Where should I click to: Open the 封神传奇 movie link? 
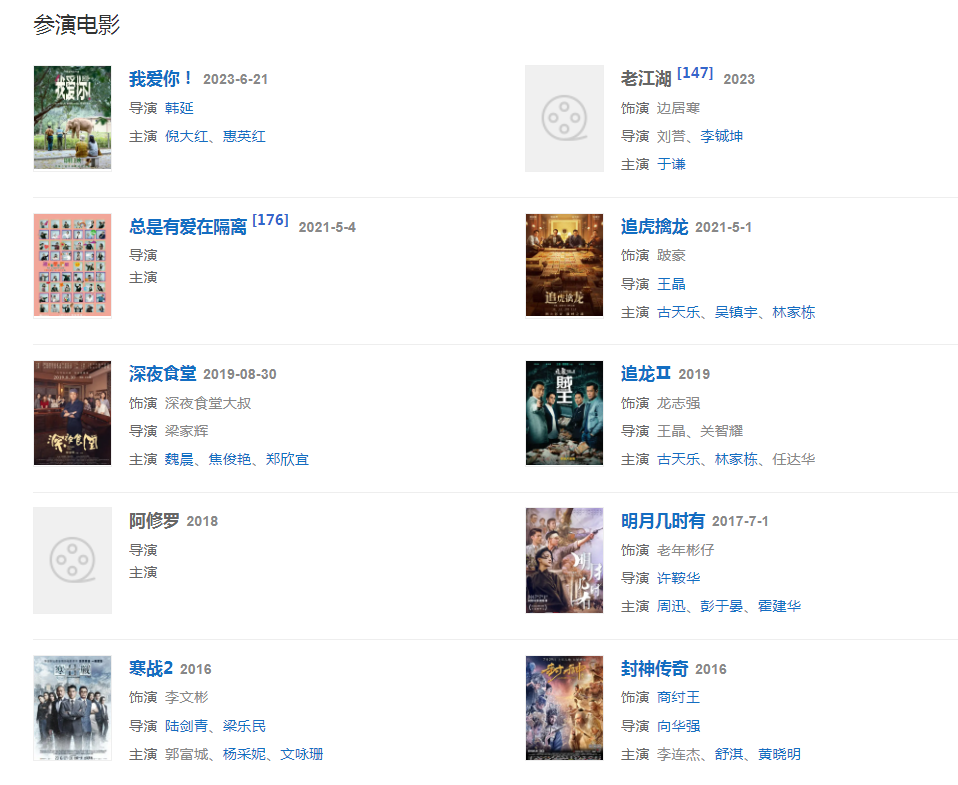pyautogui.click(x=654, y=668)
